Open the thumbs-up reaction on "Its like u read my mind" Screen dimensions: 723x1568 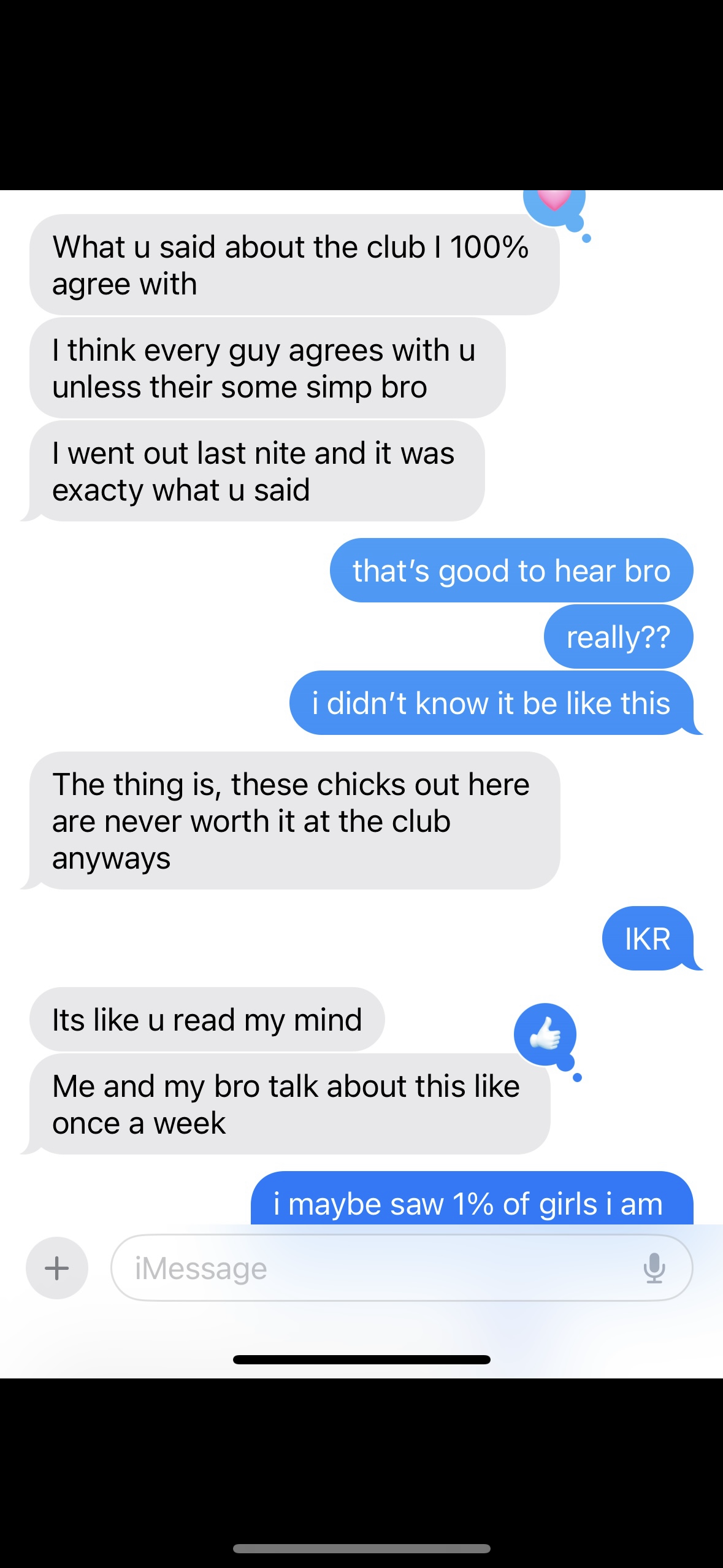[545, 1034]
